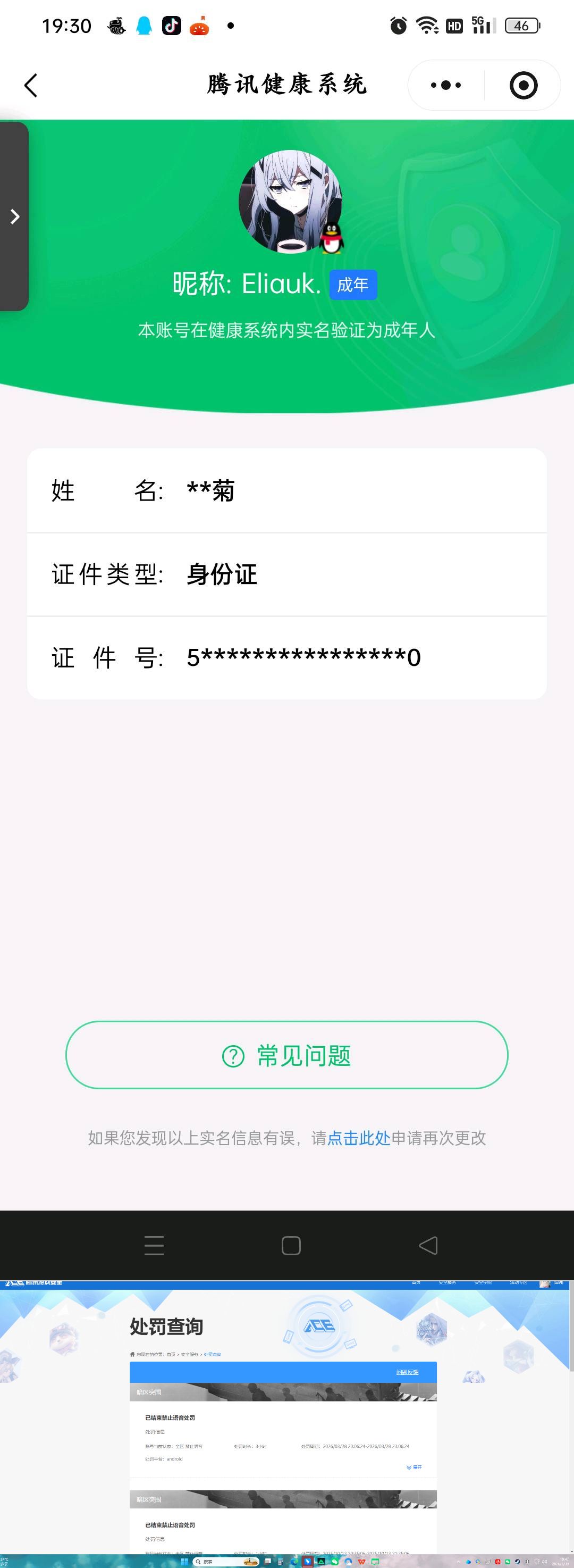Image resolution: width=574 pixels, height=1568 pixels.
Task: Expand the floating side panel arrow on screen edge
Action: point(14,216)
